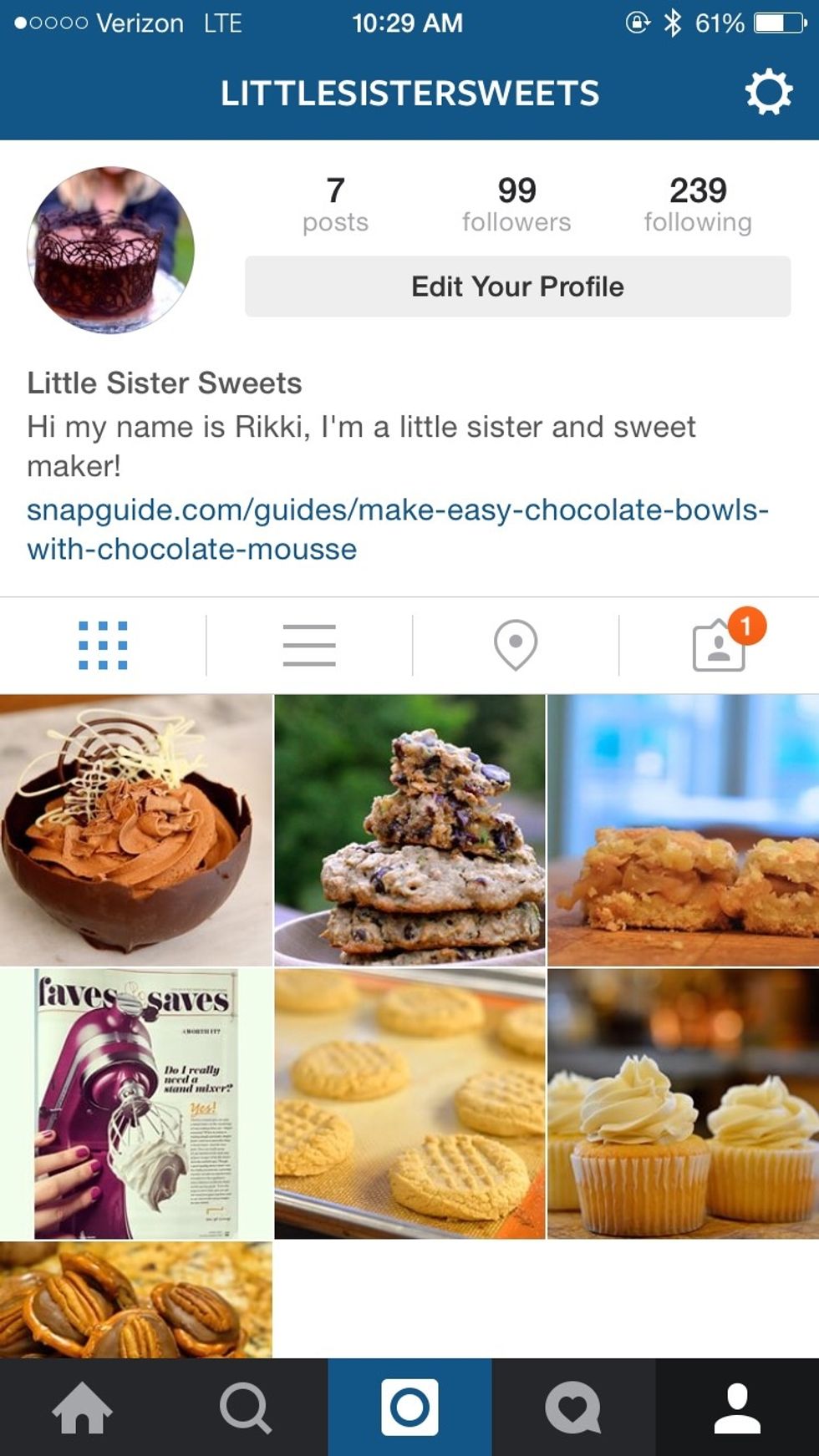
Task: Open the faves saves stand mixer photo
Action: point(135,1103)
